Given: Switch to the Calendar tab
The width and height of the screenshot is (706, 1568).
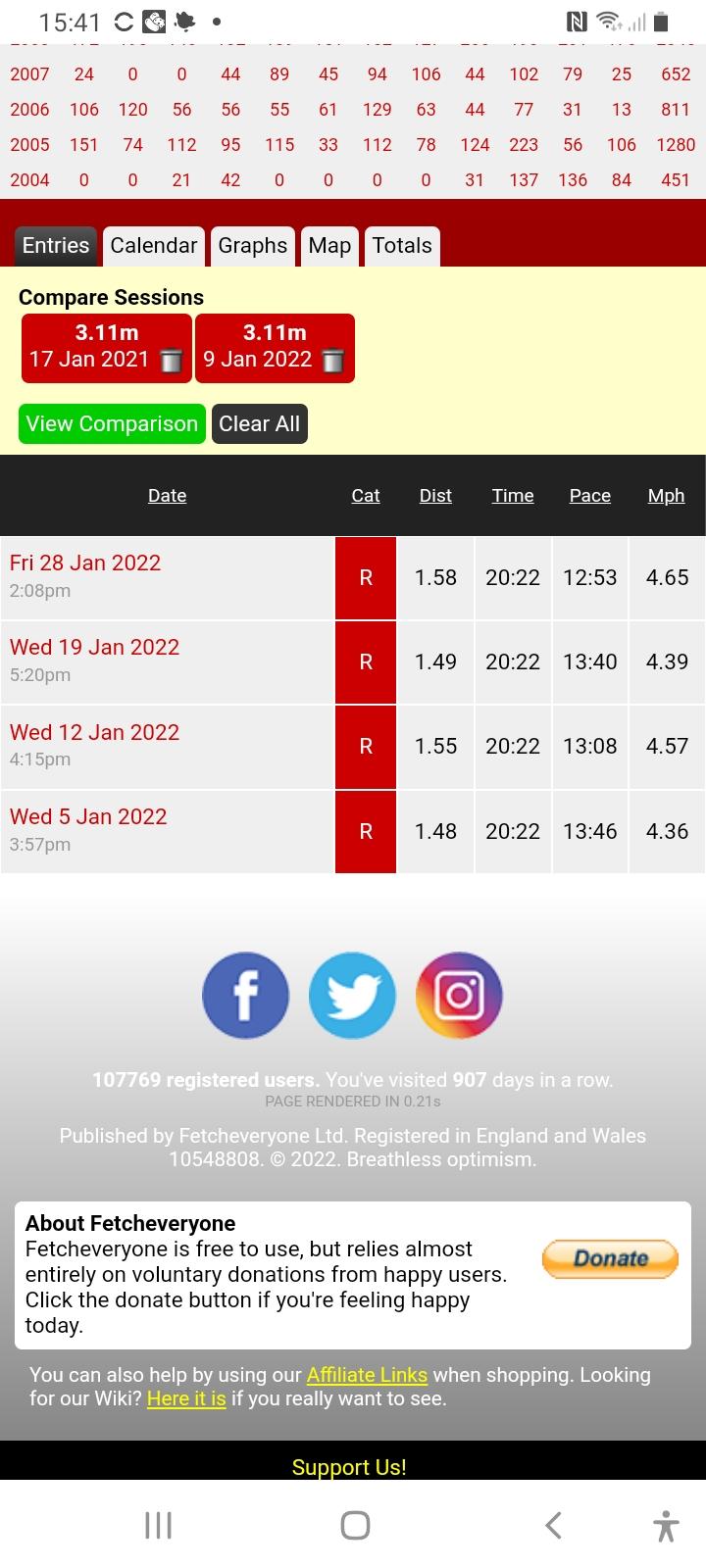Looking at the screenshot, I should pyautogui.click(x=153, y=246).
